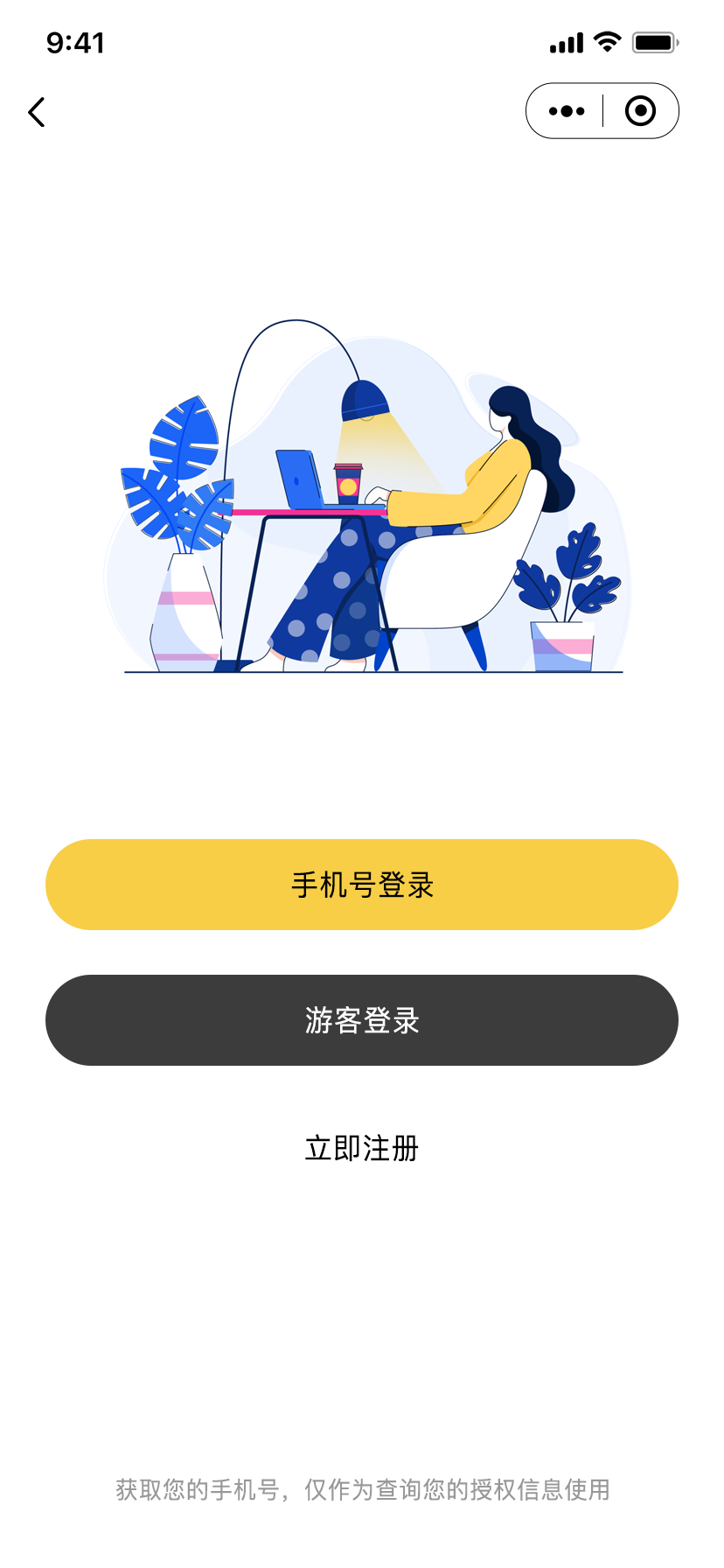724x1568 pixels.
Task: Open the mini program more-options menu
Action: (566, 111)
